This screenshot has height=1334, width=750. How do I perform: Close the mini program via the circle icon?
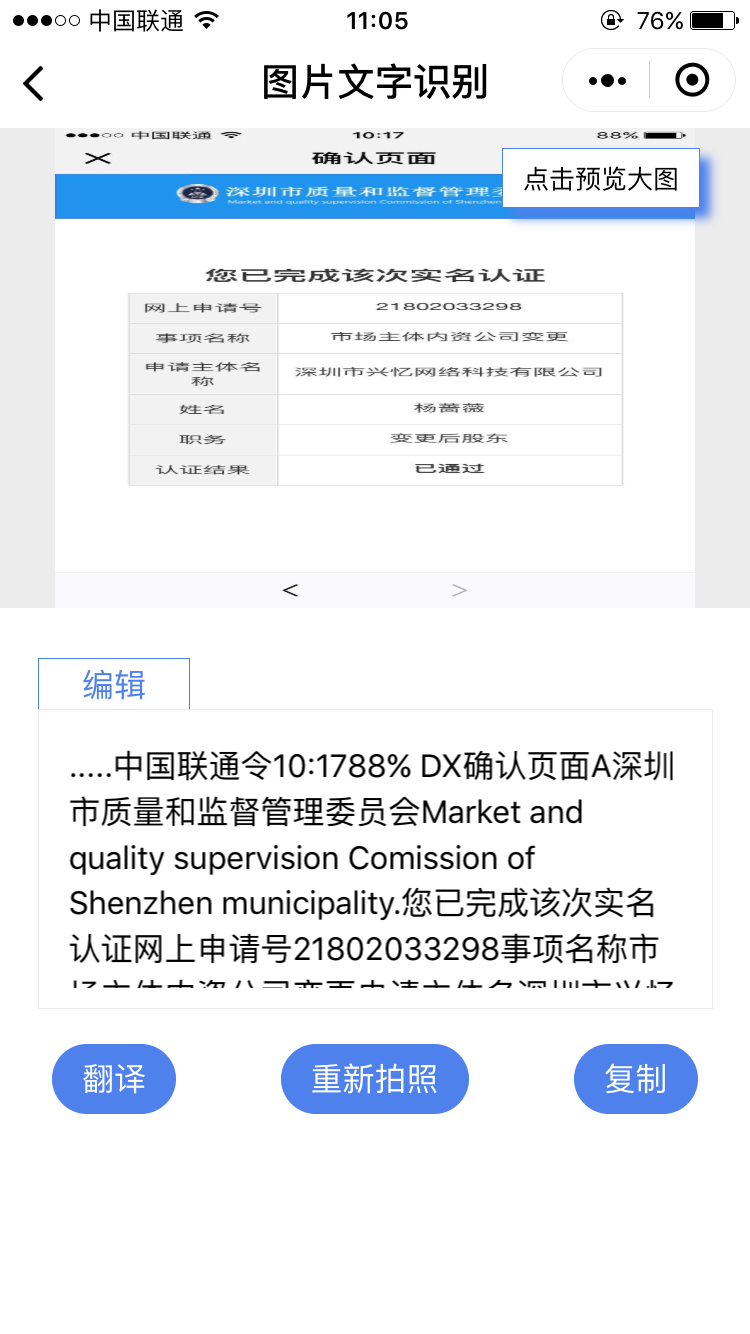click(692, 80)
